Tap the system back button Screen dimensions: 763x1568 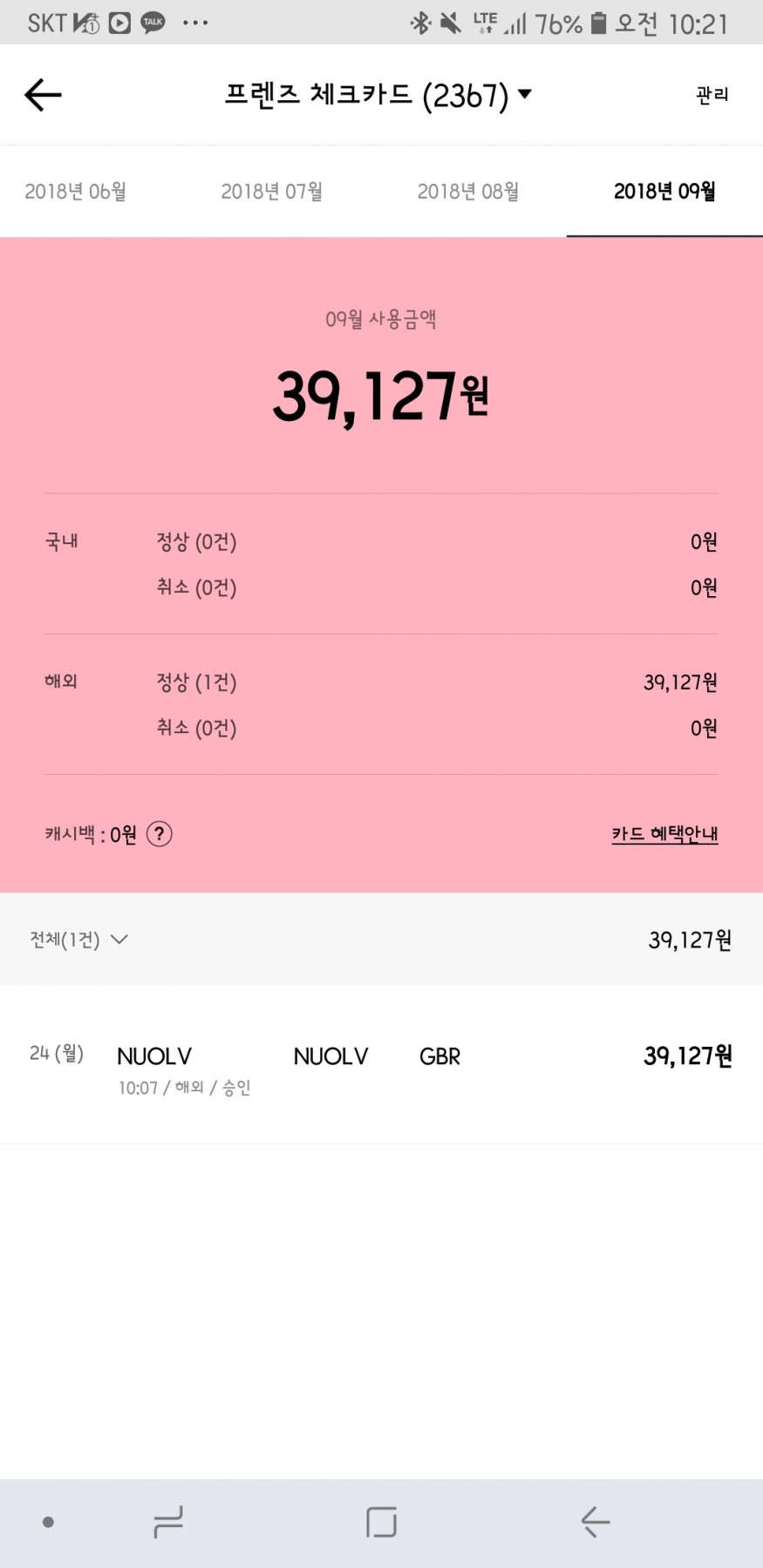coord(596,1522)
